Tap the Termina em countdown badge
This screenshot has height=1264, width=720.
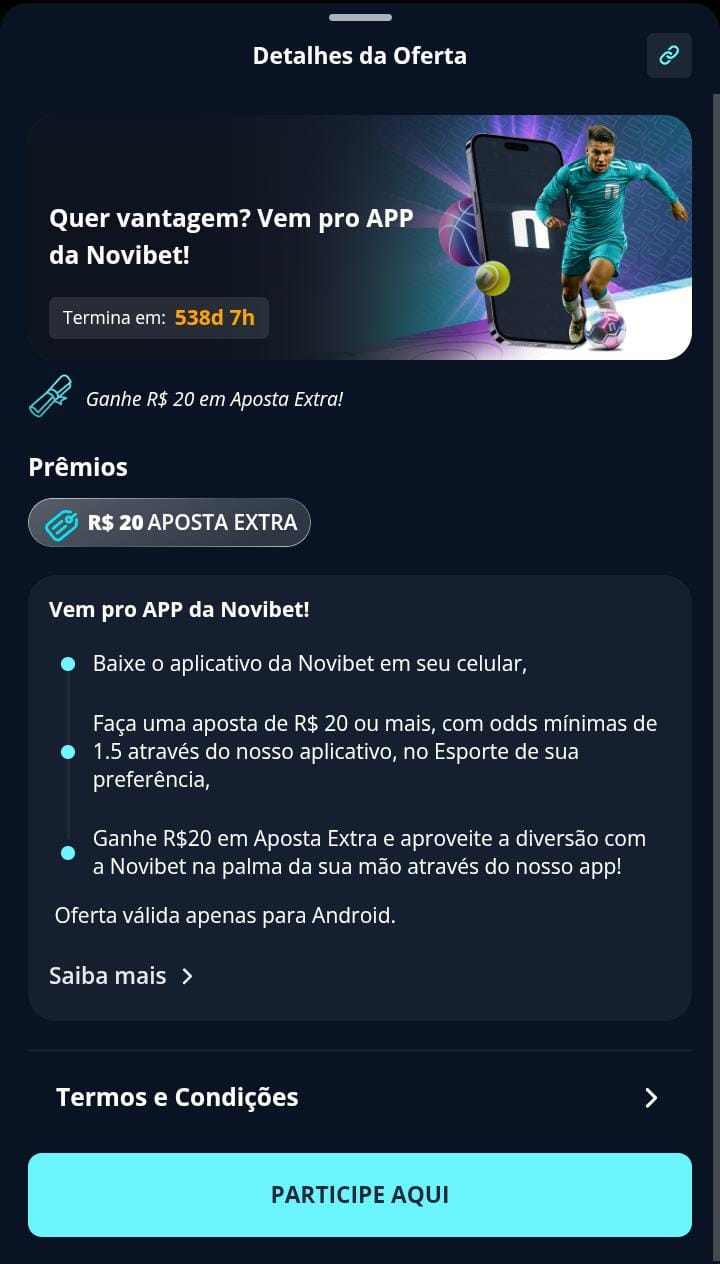click(159, 317)
